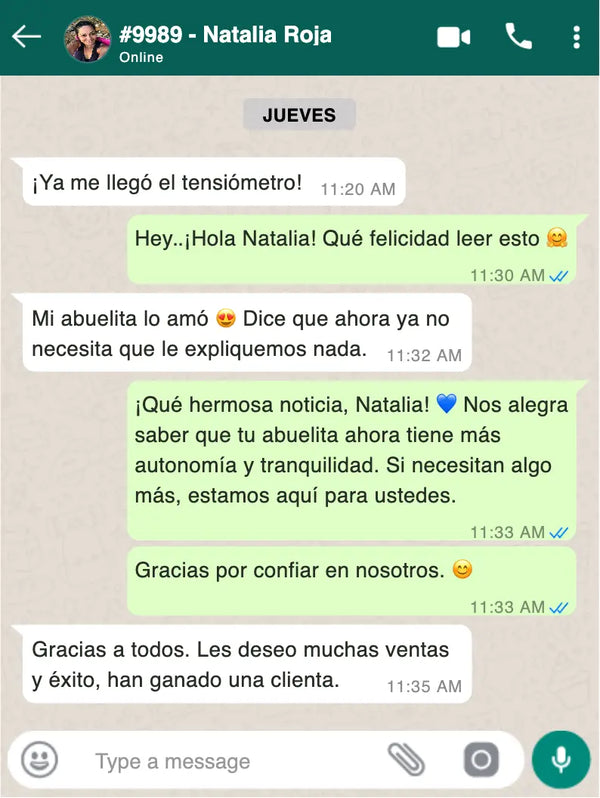Attach a file with the paperclip
The image size is (600, 798).
coord(406,760)
